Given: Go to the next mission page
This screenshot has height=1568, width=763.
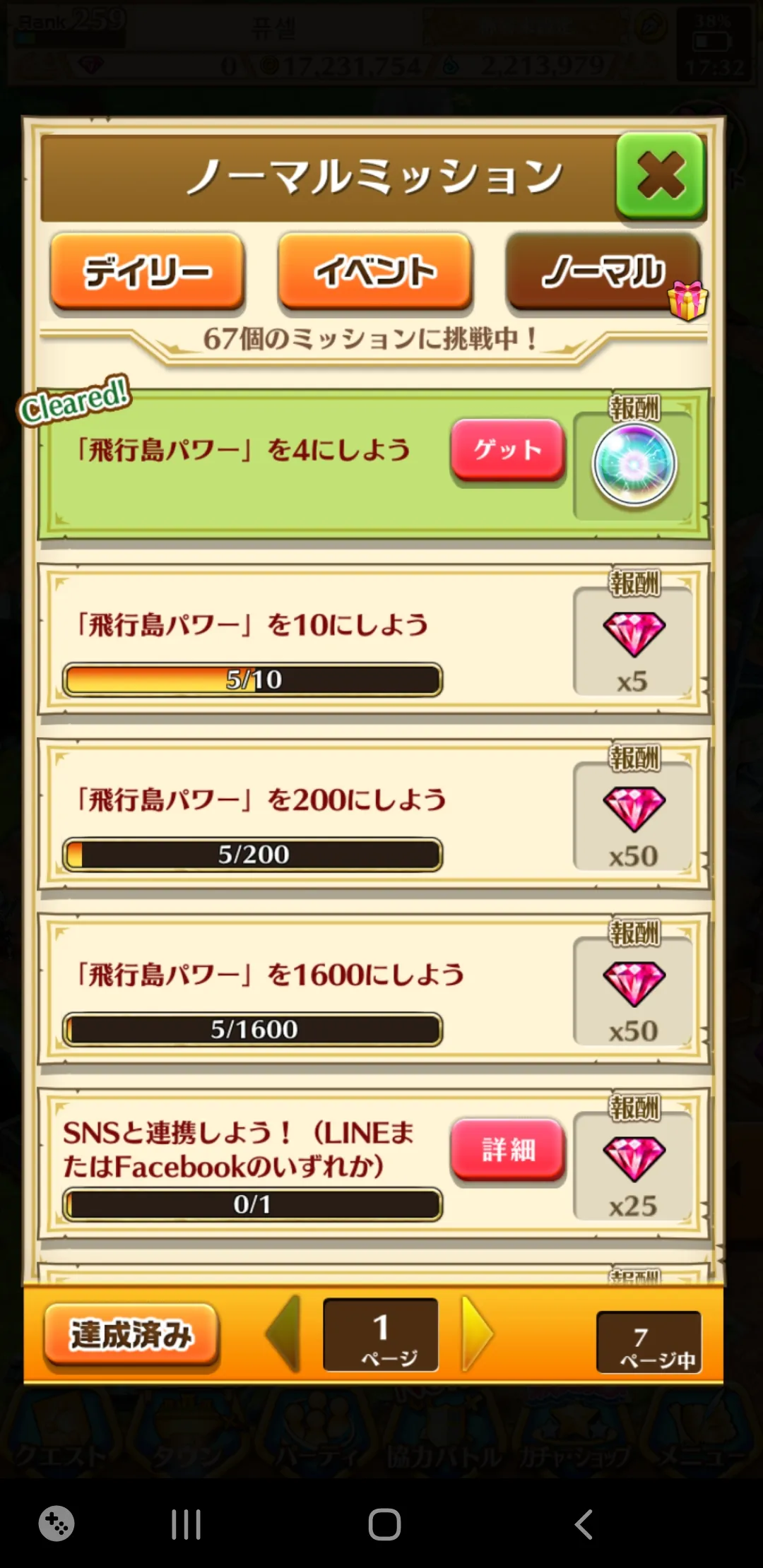Looking at the screenshot, I should [x=478, y=1334].
